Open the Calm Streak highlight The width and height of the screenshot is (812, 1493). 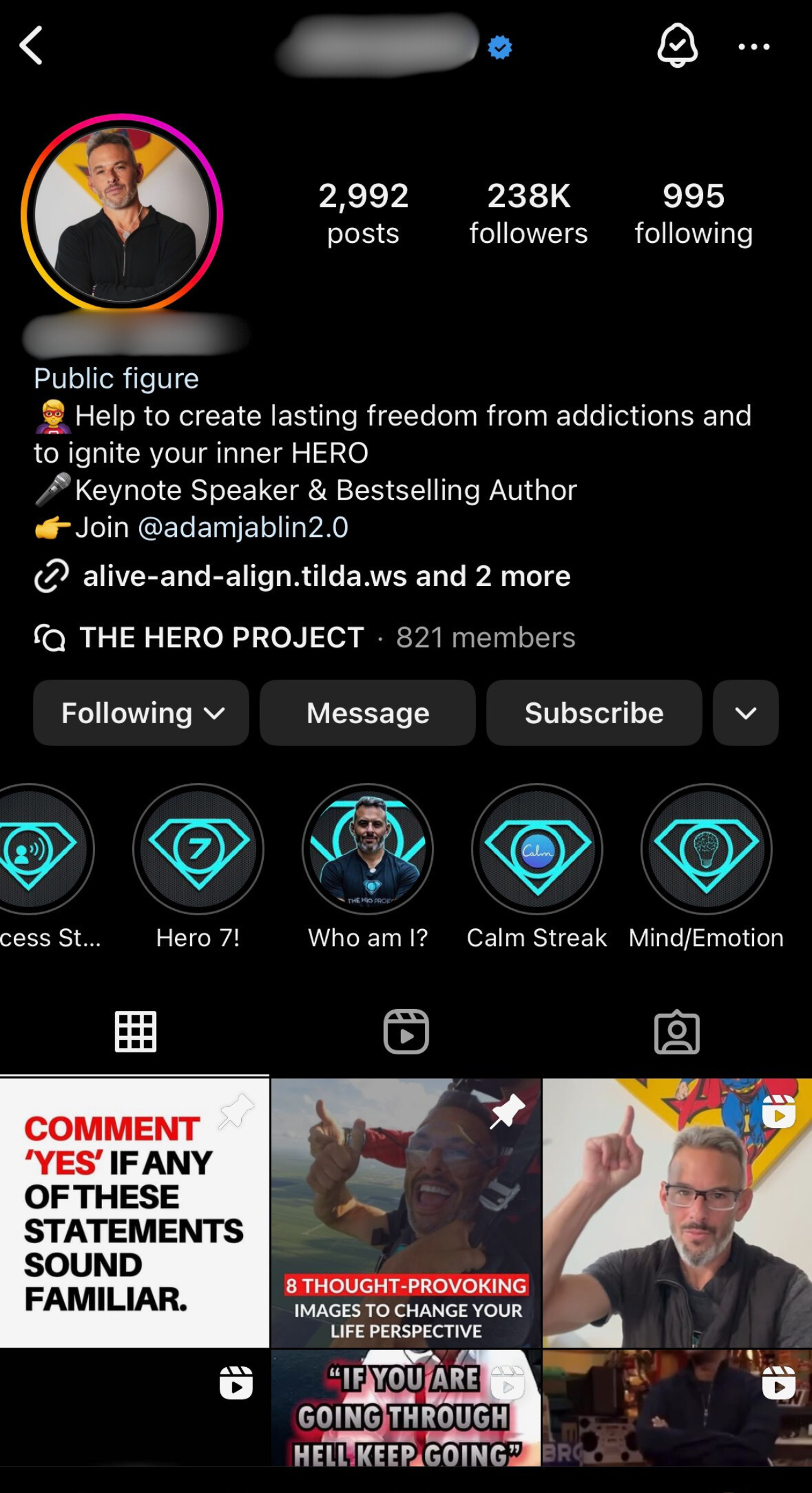537,849
